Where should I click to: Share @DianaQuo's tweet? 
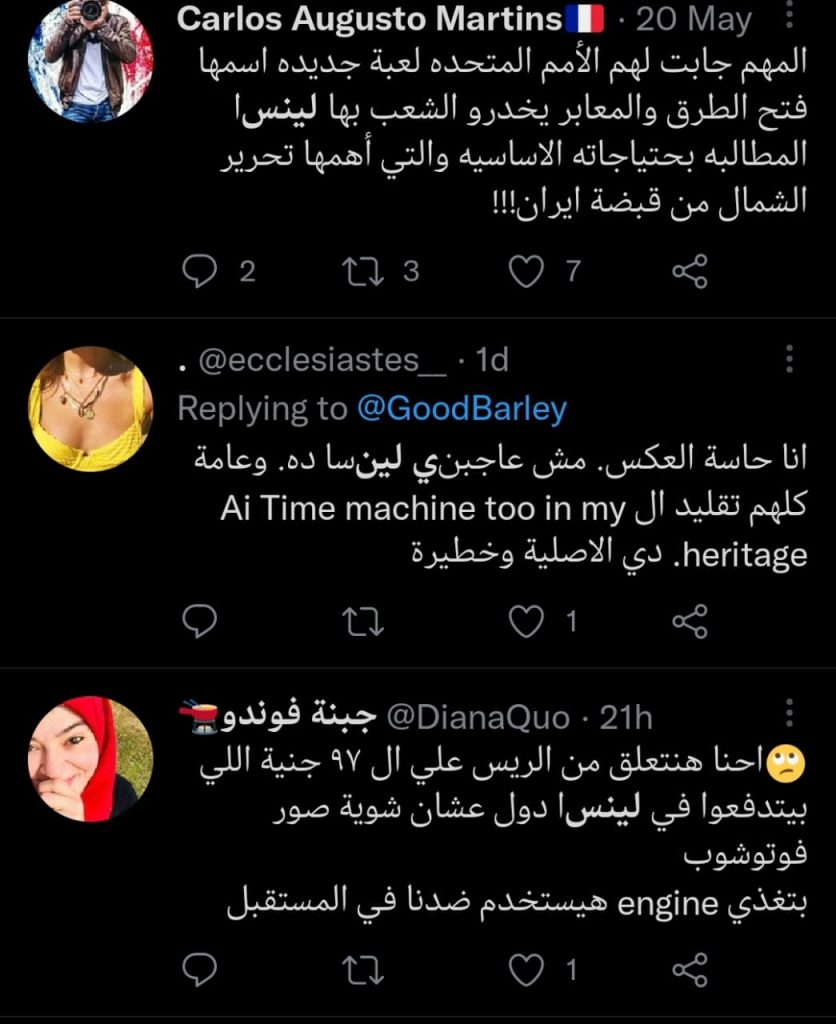click(x=689, y=969)
